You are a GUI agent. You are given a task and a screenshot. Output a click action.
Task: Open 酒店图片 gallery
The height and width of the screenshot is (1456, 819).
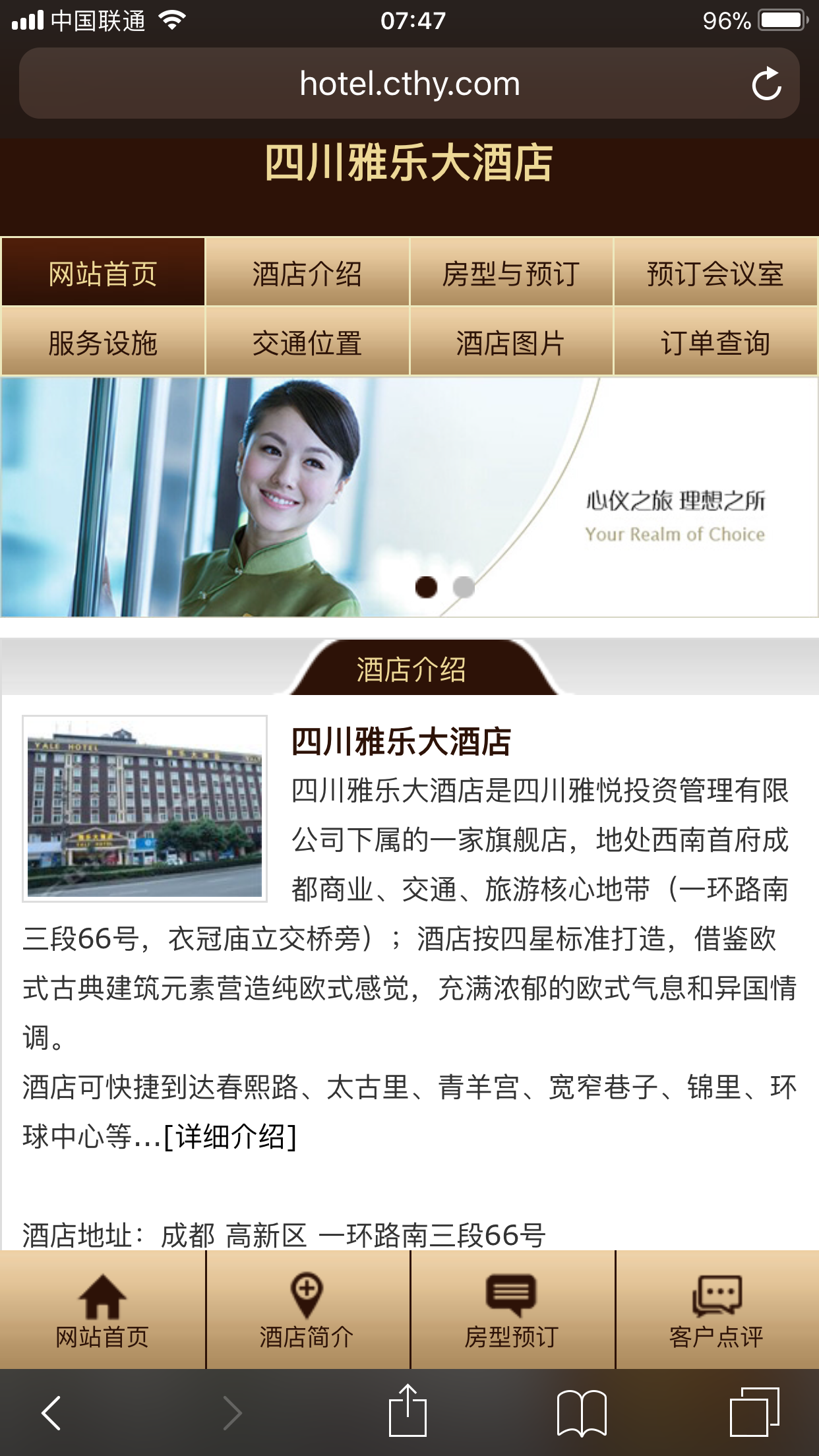(511, 342)
